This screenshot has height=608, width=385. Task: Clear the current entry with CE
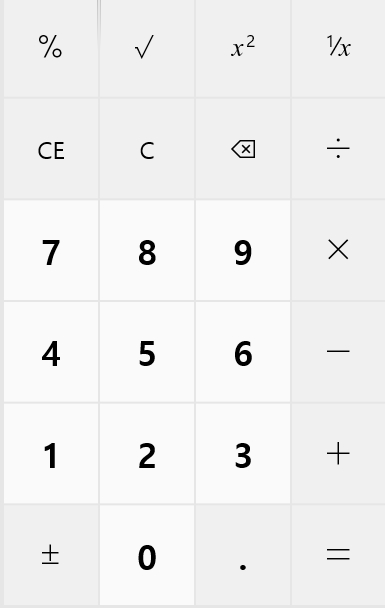click(x=51, y=149)
